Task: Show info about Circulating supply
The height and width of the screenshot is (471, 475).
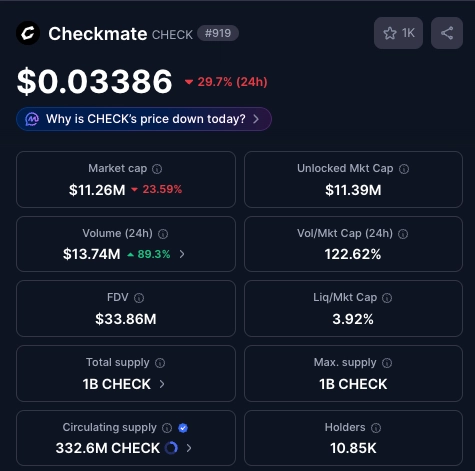Action: click(167, 428)
